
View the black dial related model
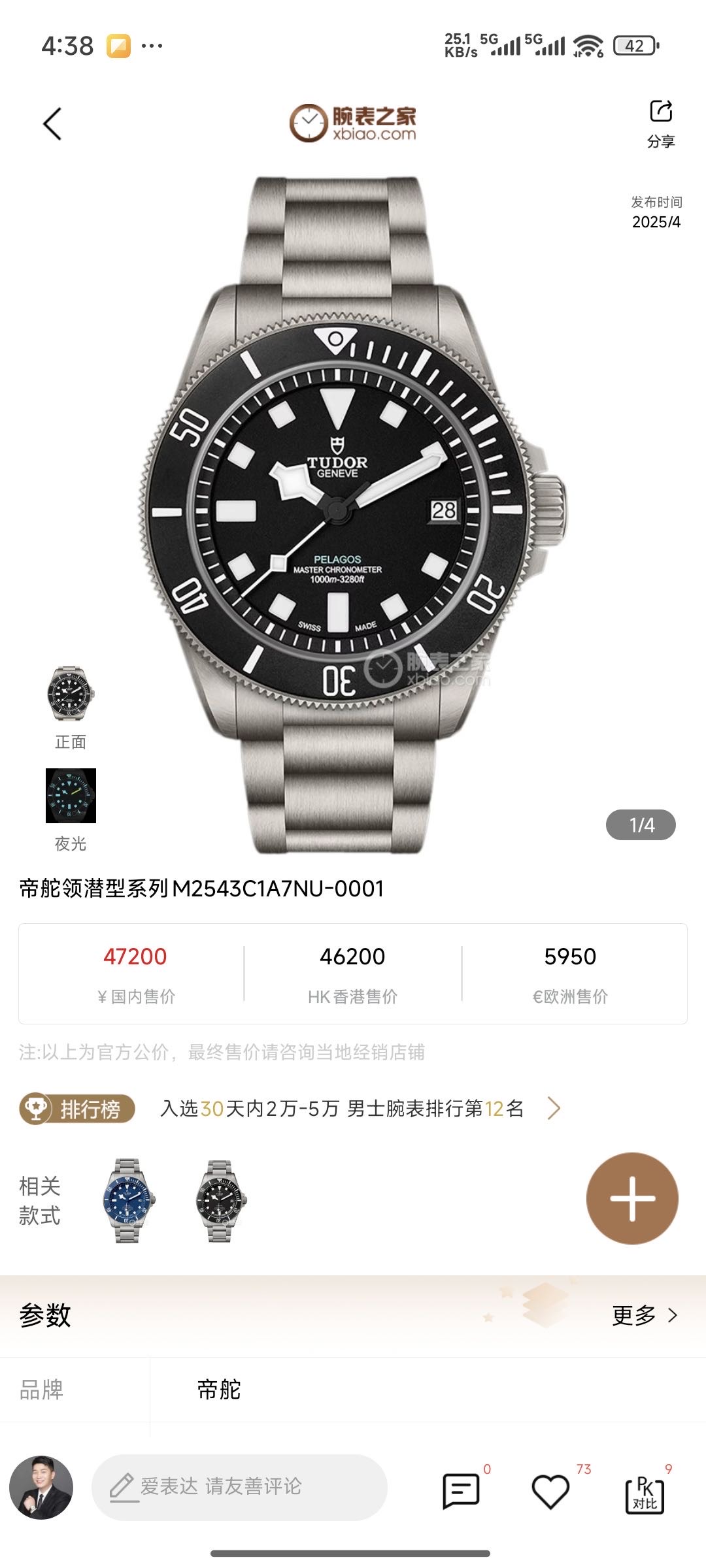[220, 1201]
